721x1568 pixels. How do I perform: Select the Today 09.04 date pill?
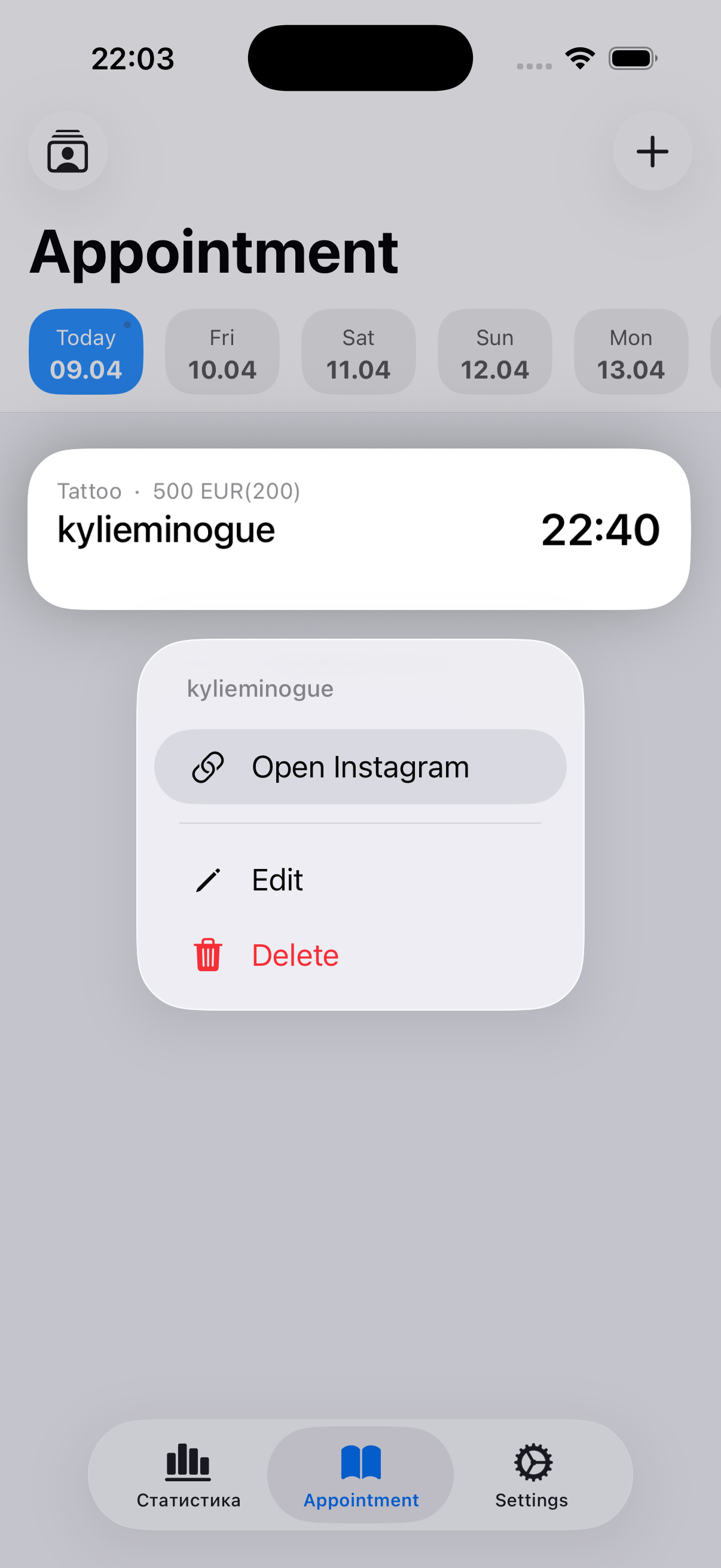click(x=85, y=351)
